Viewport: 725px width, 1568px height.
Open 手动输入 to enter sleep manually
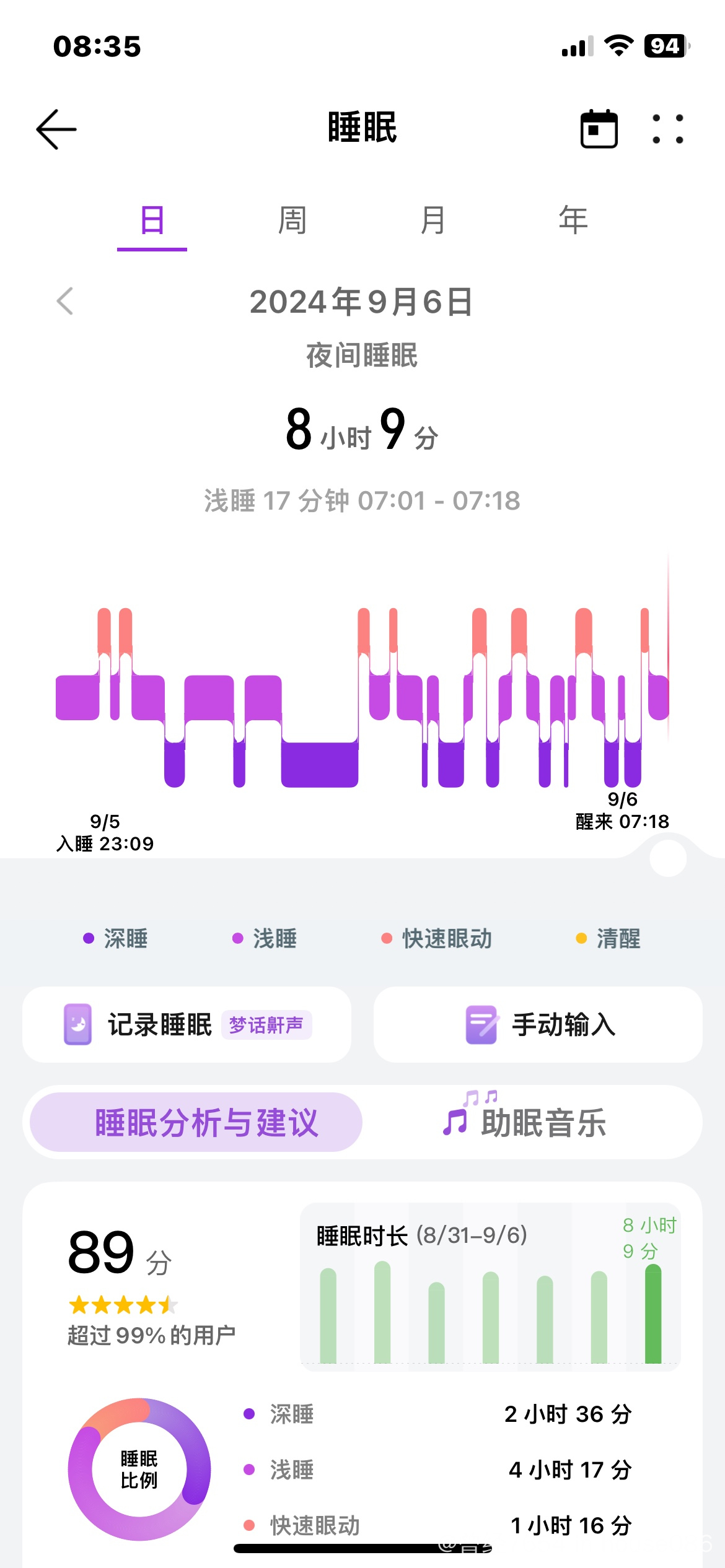point(538,1024)
